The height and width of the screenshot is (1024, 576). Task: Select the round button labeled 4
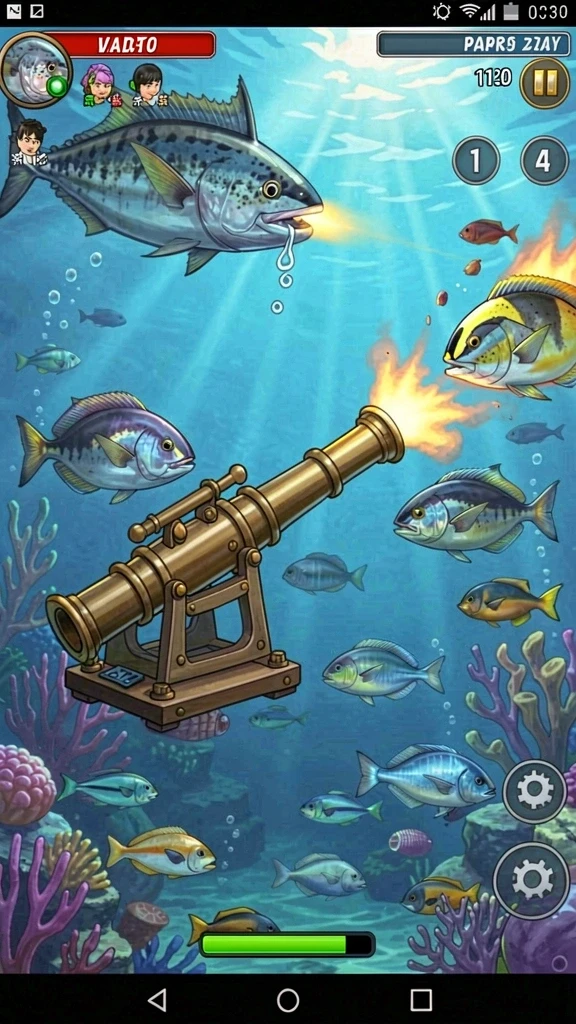(544, 160)
